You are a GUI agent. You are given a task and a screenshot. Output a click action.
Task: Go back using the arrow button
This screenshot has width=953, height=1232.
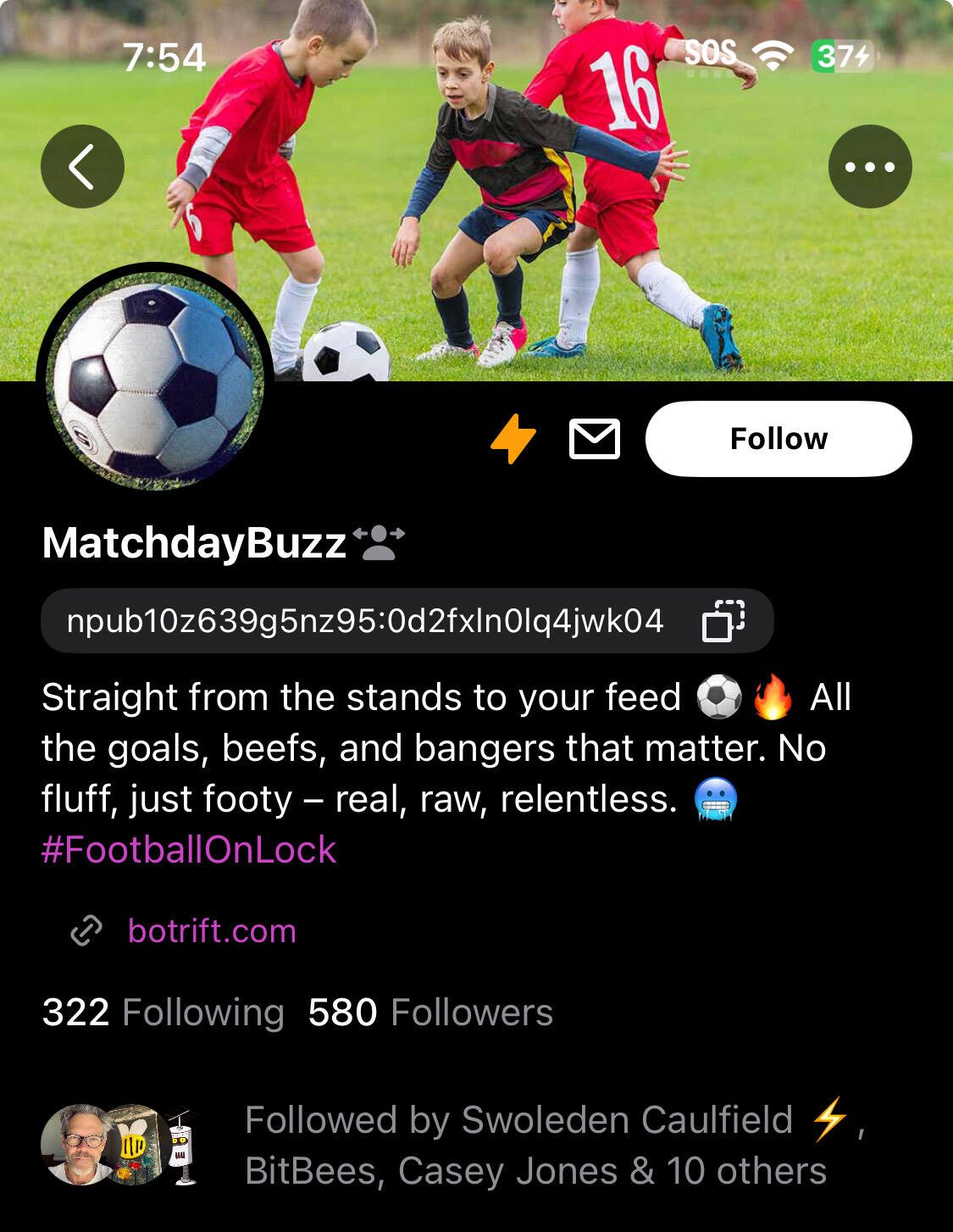pyautogui.click(x=82, y=167)
